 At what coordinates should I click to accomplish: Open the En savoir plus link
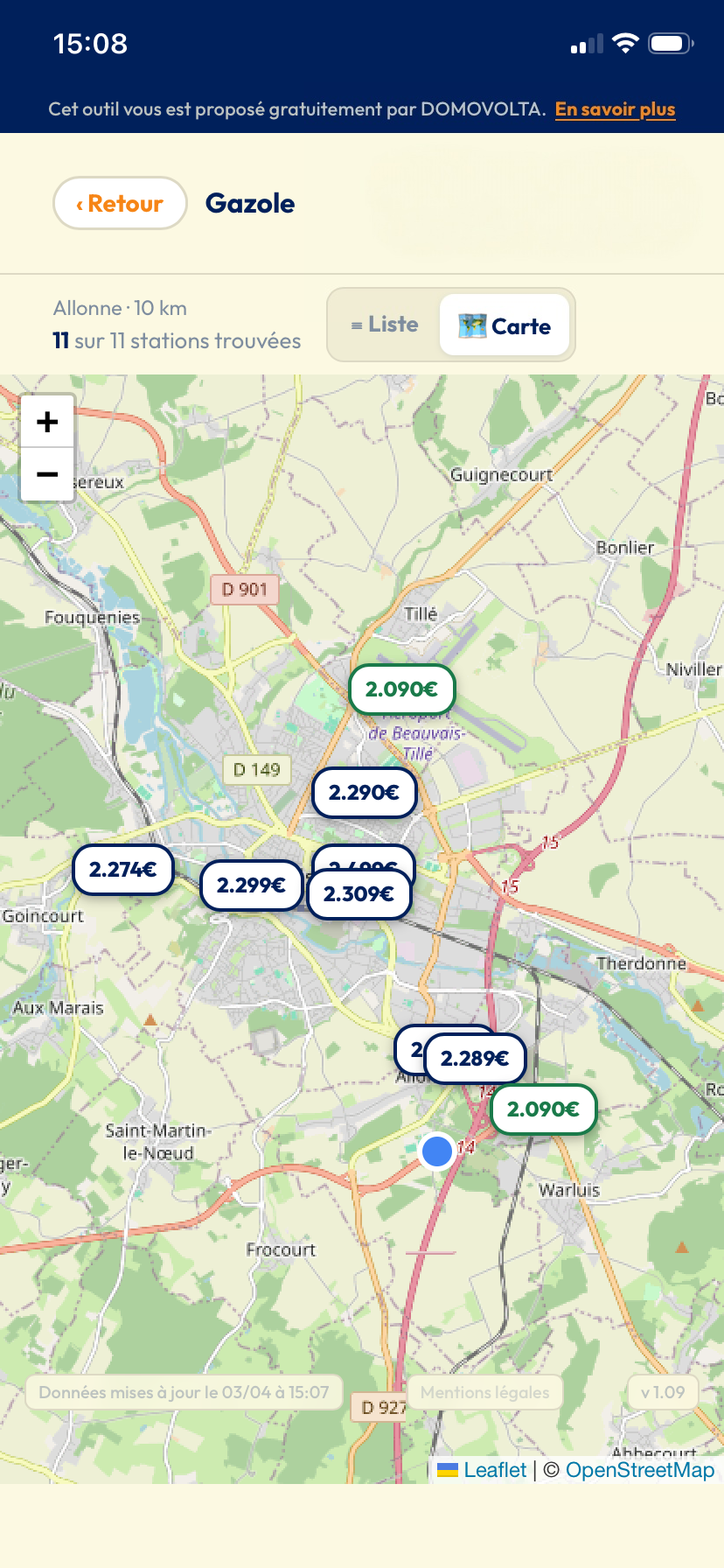(x=615, y=108)
